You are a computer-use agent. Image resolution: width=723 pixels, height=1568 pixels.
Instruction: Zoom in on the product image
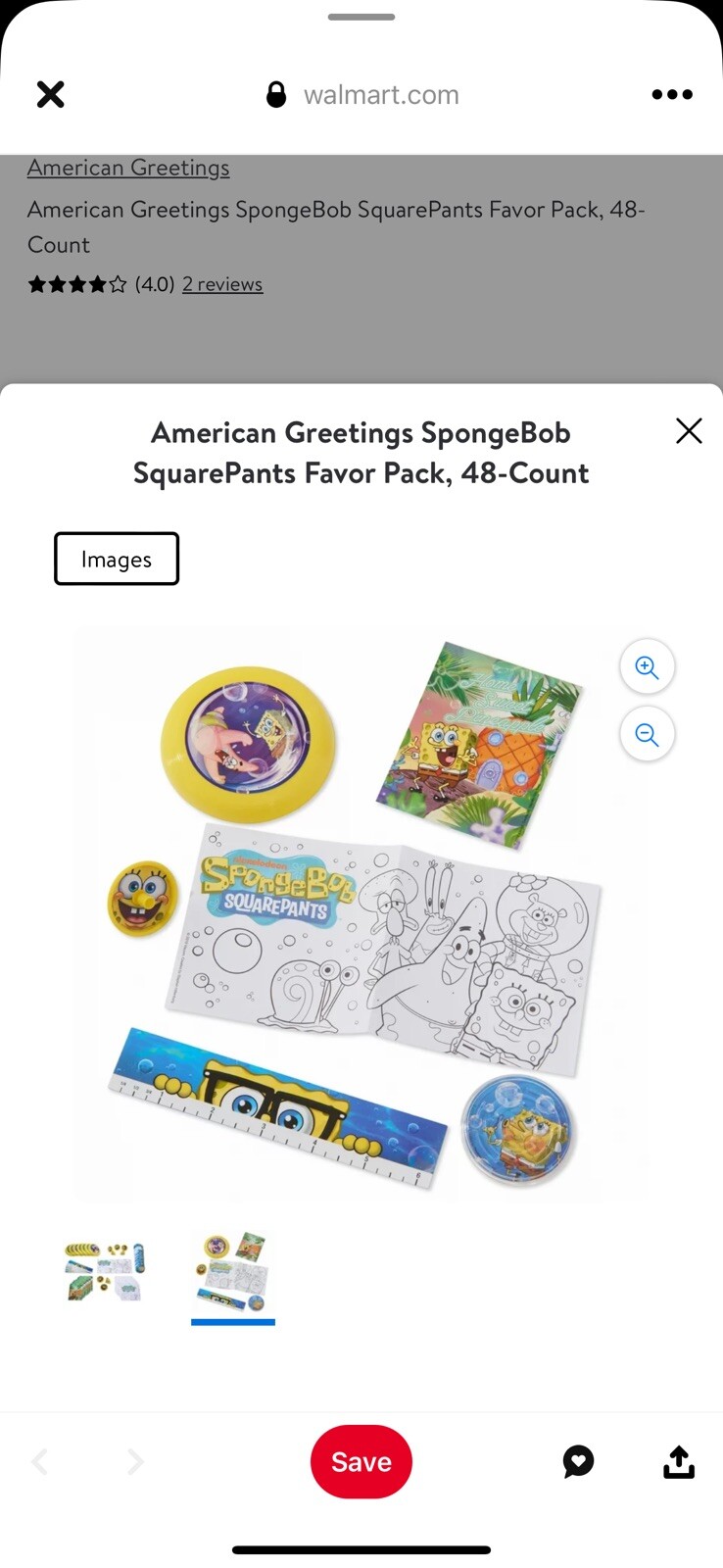647,667
